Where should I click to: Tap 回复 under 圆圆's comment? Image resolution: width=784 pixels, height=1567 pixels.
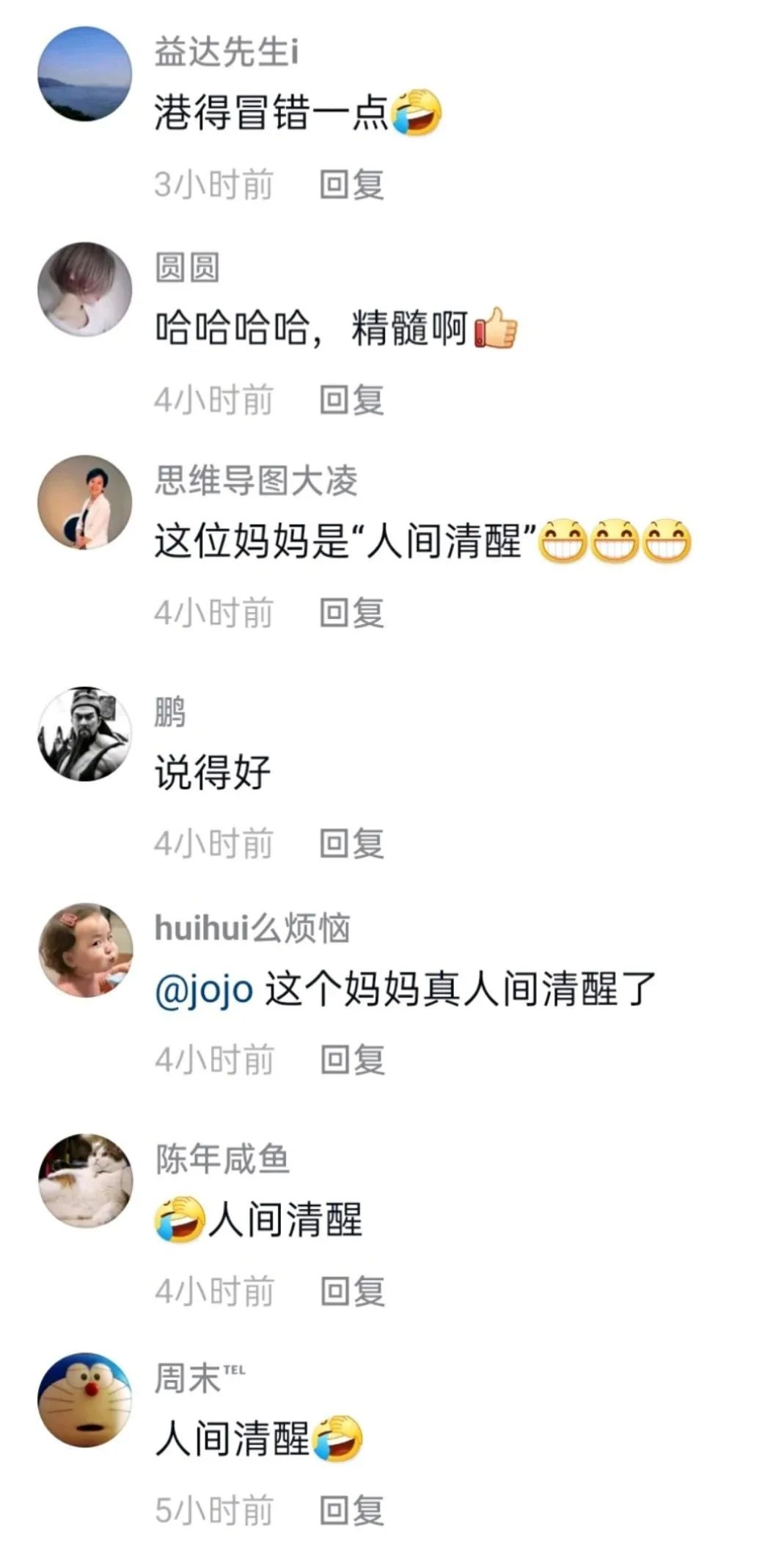point(351,400)
